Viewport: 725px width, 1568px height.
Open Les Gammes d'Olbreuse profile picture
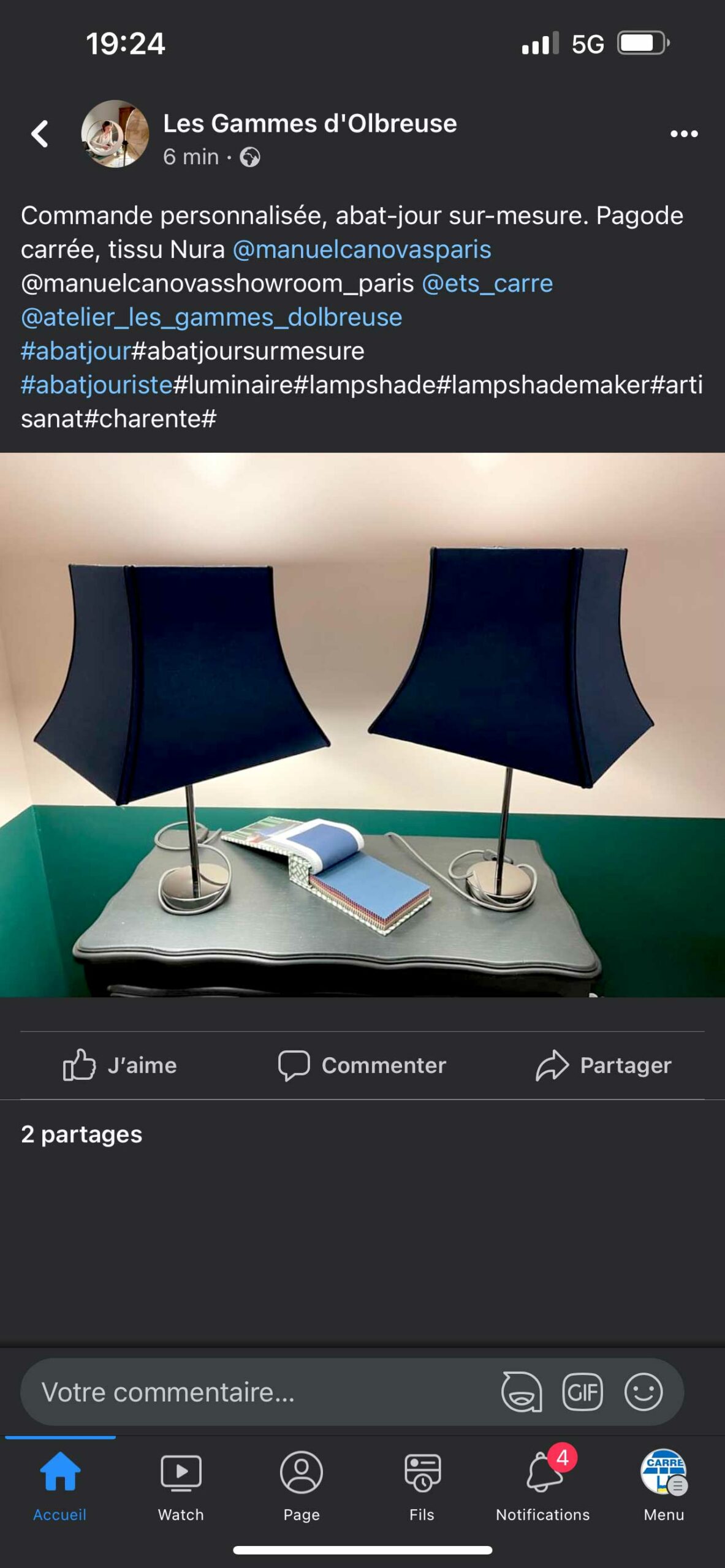pyautogui.click(x=115, y=134)
